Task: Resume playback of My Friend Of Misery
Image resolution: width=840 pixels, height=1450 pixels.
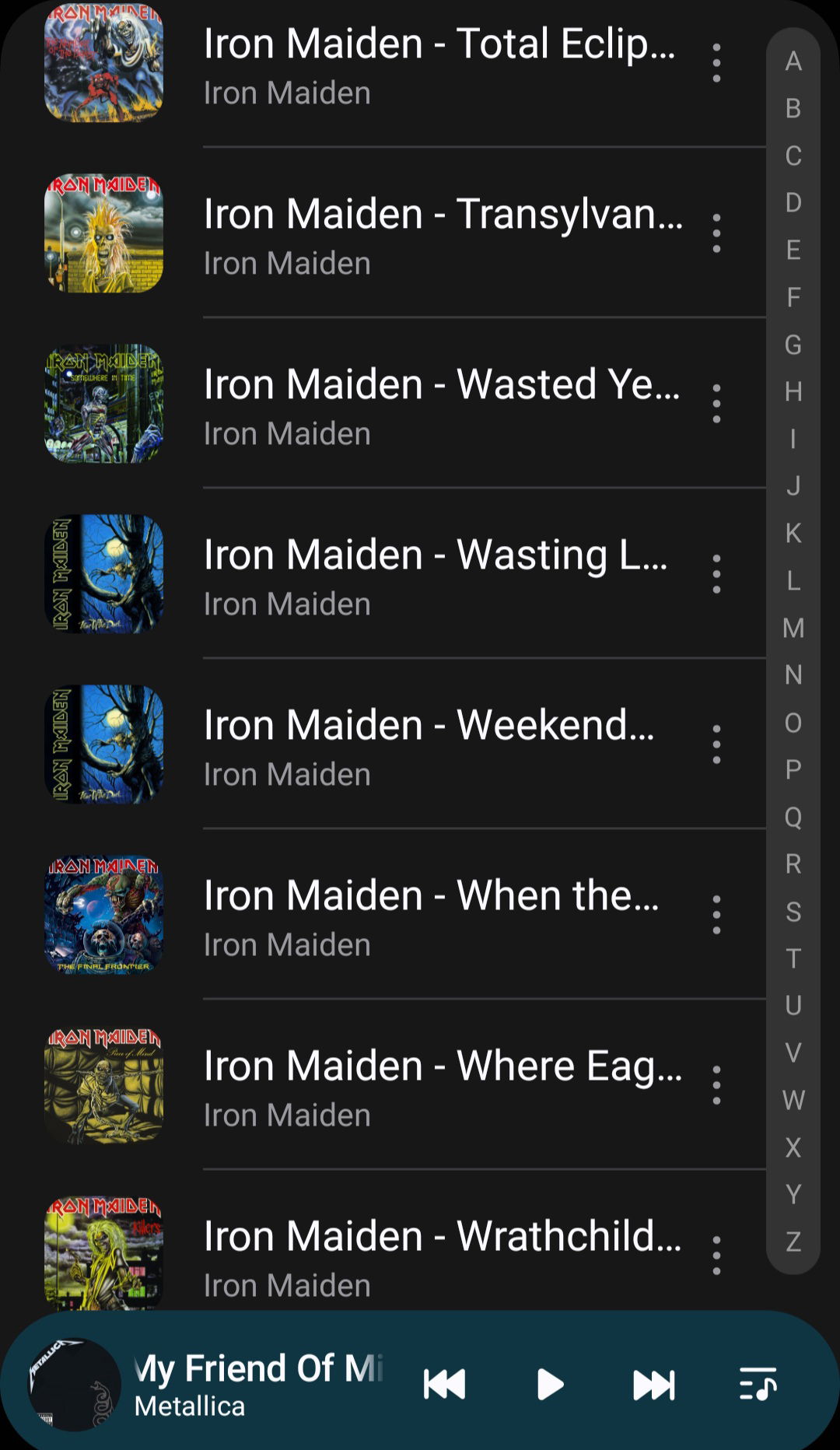Action: [550, 1385]
